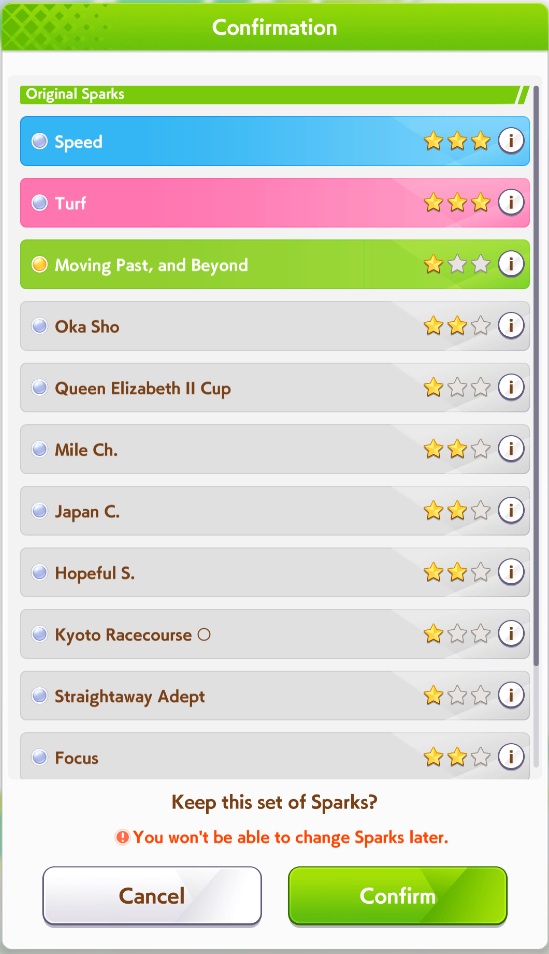Open info for Straightaway Adept

pos(511,695)
